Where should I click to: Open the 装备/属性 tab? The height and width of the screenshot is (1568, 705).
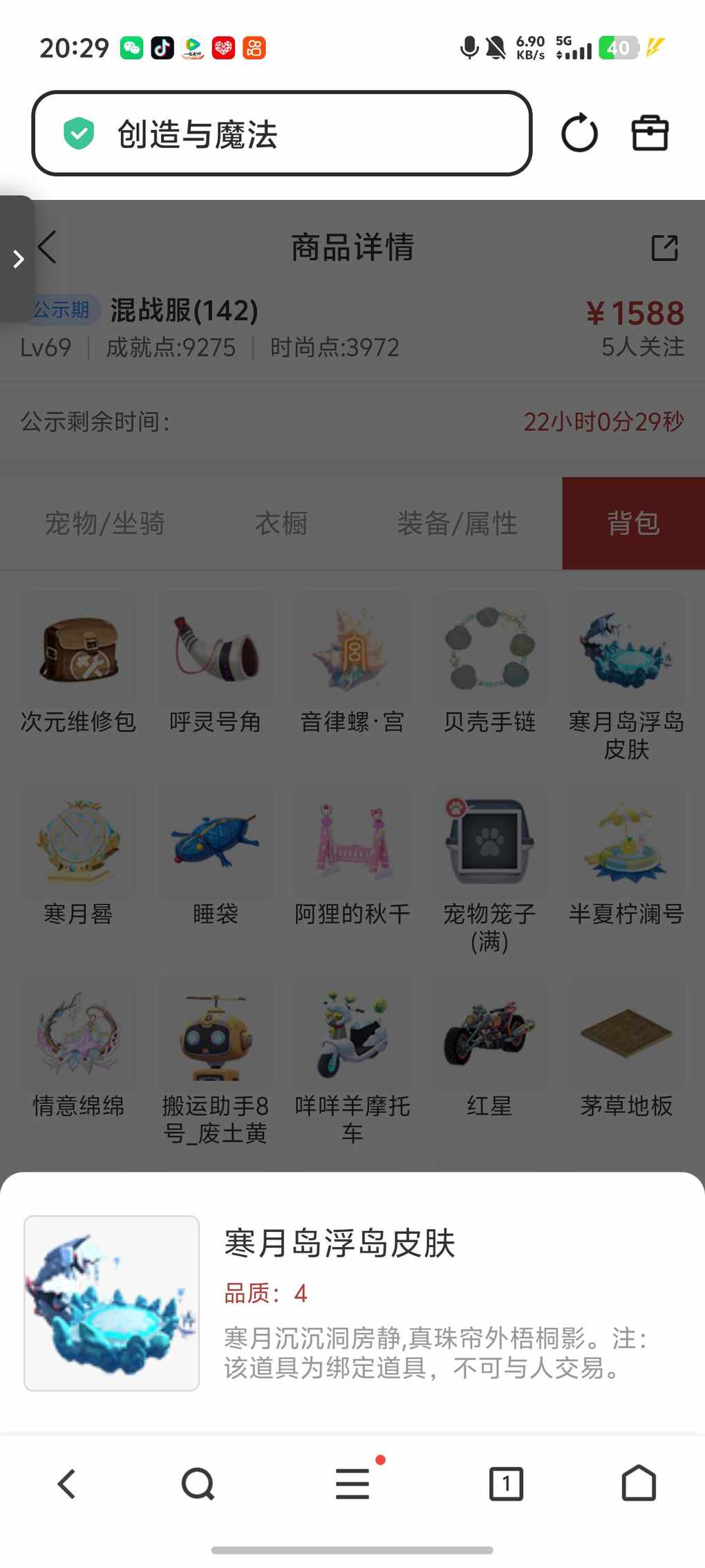coord(457,524)
